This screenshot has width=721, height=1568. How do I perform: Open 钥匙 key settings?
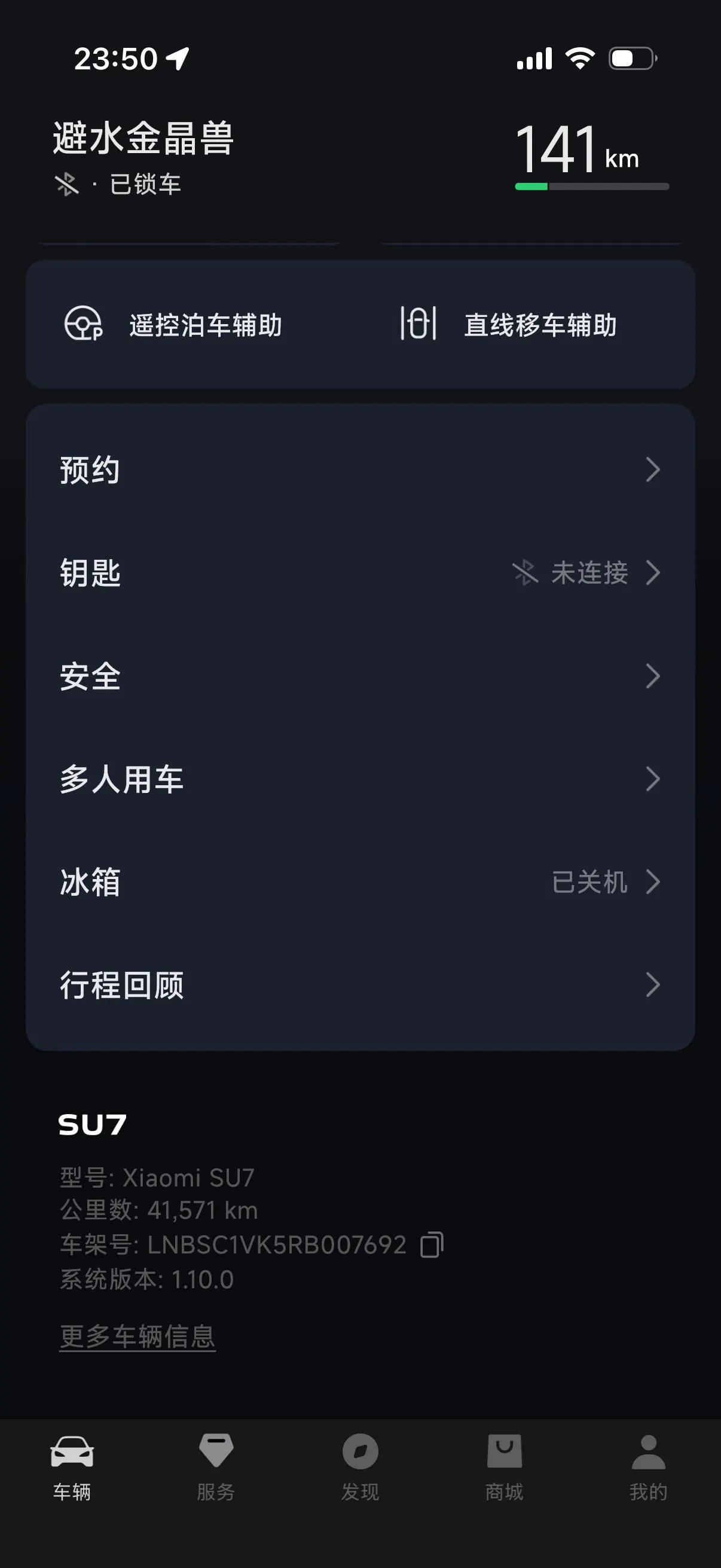click(360, 573)
